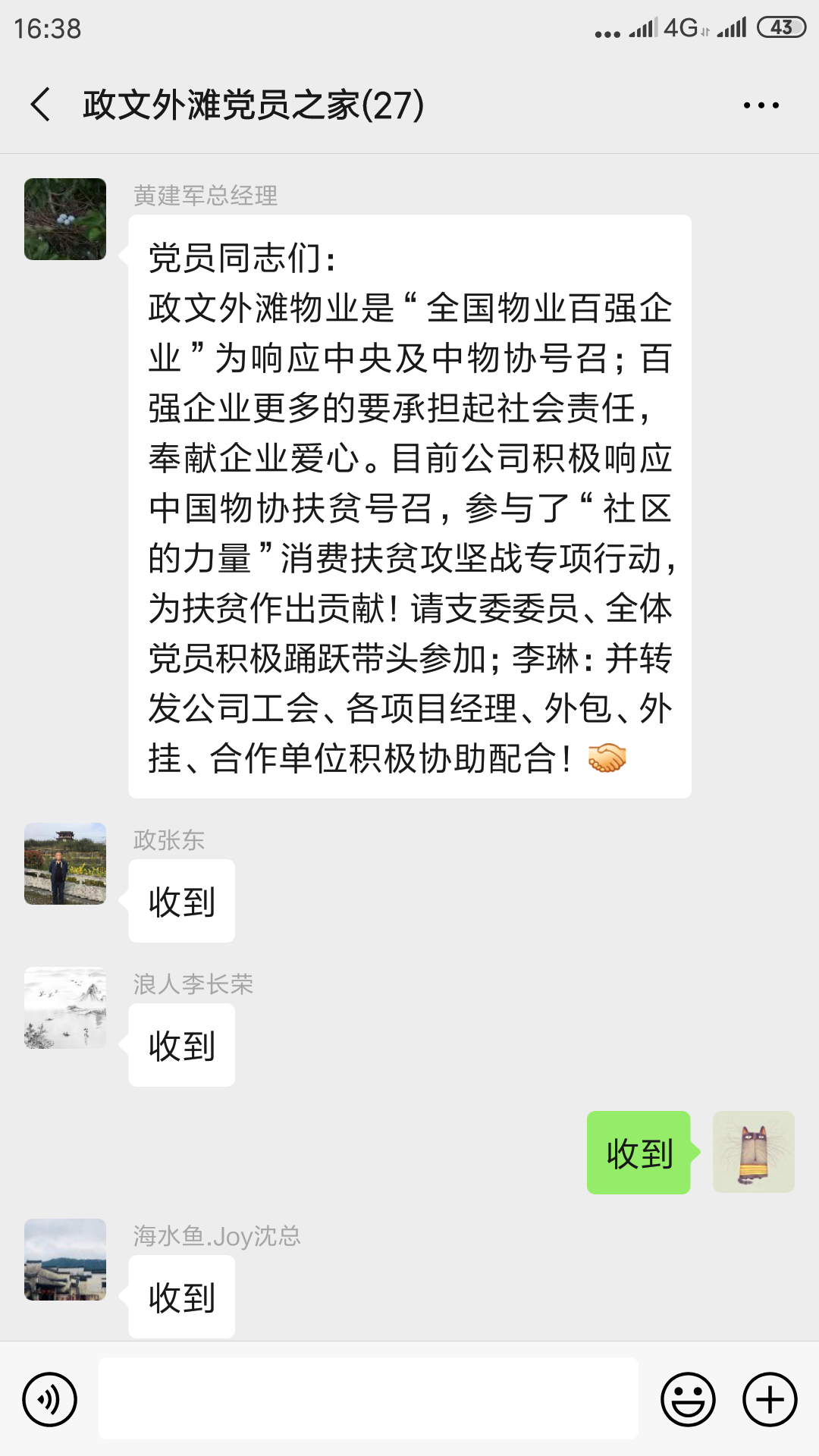The width and height of the screenshot is (819, 1456).
Task: Switch to voice message input
Action: pos(50,1399)
